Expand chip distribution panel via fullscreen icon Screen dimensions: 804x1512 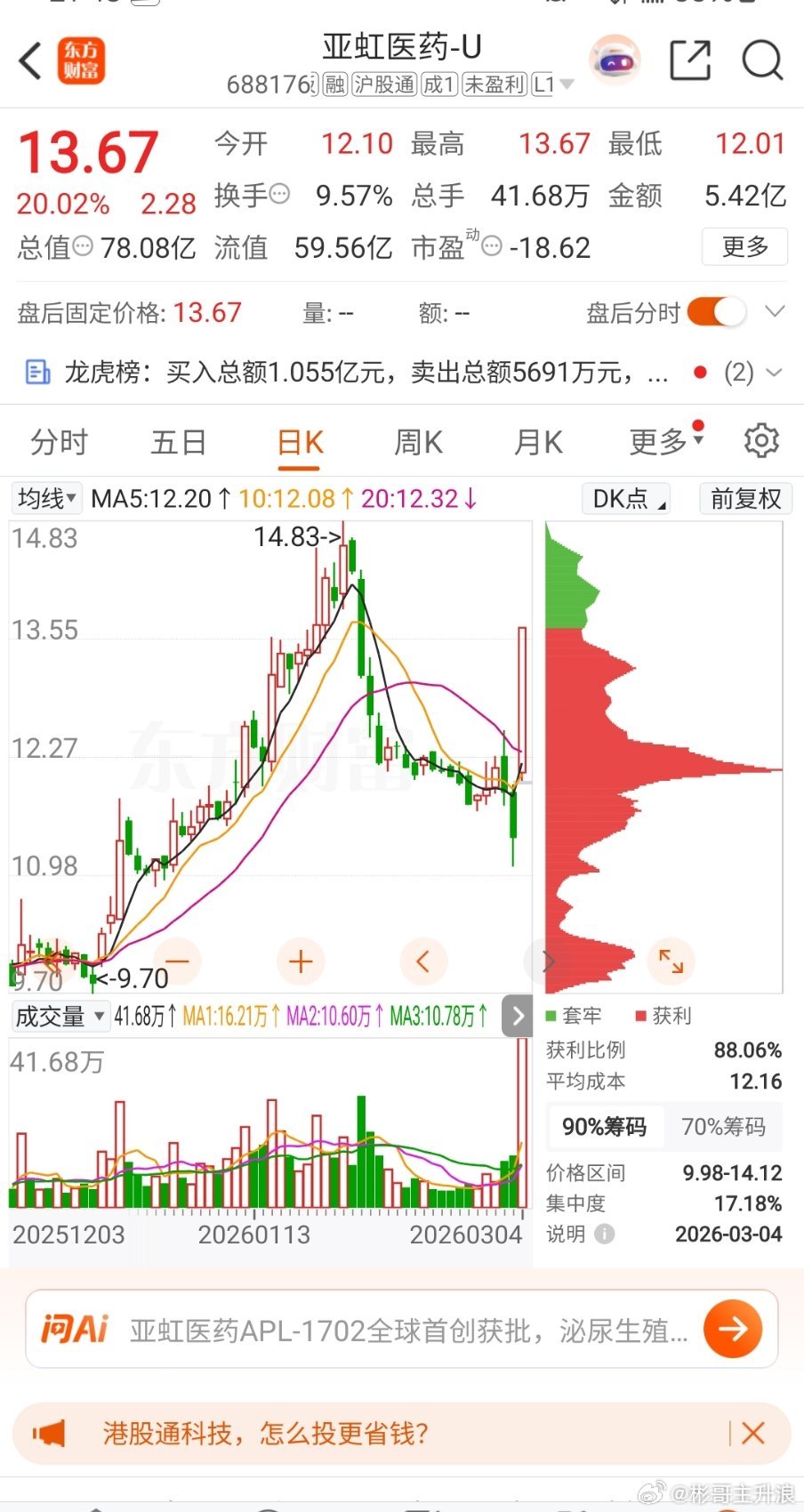coord(671,961)
